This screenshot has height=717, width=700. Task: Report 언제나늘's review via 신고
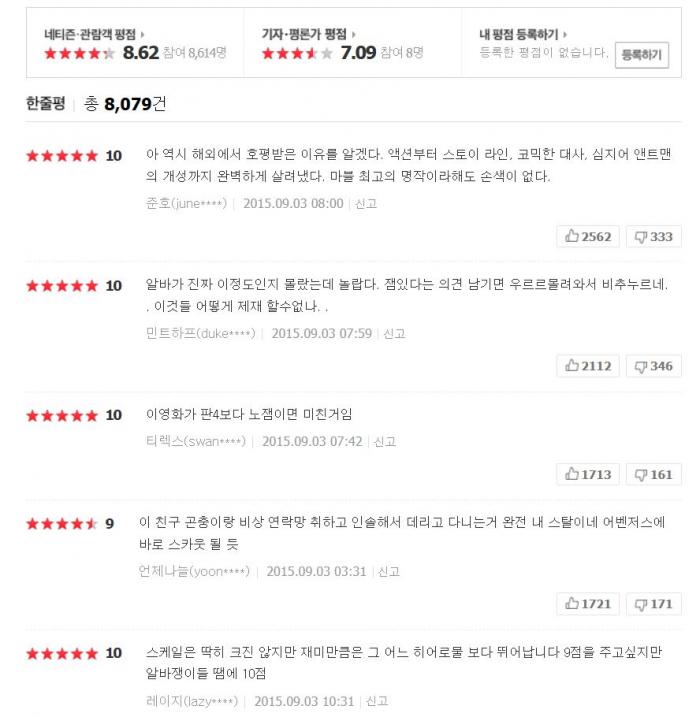tap(389, 572)
